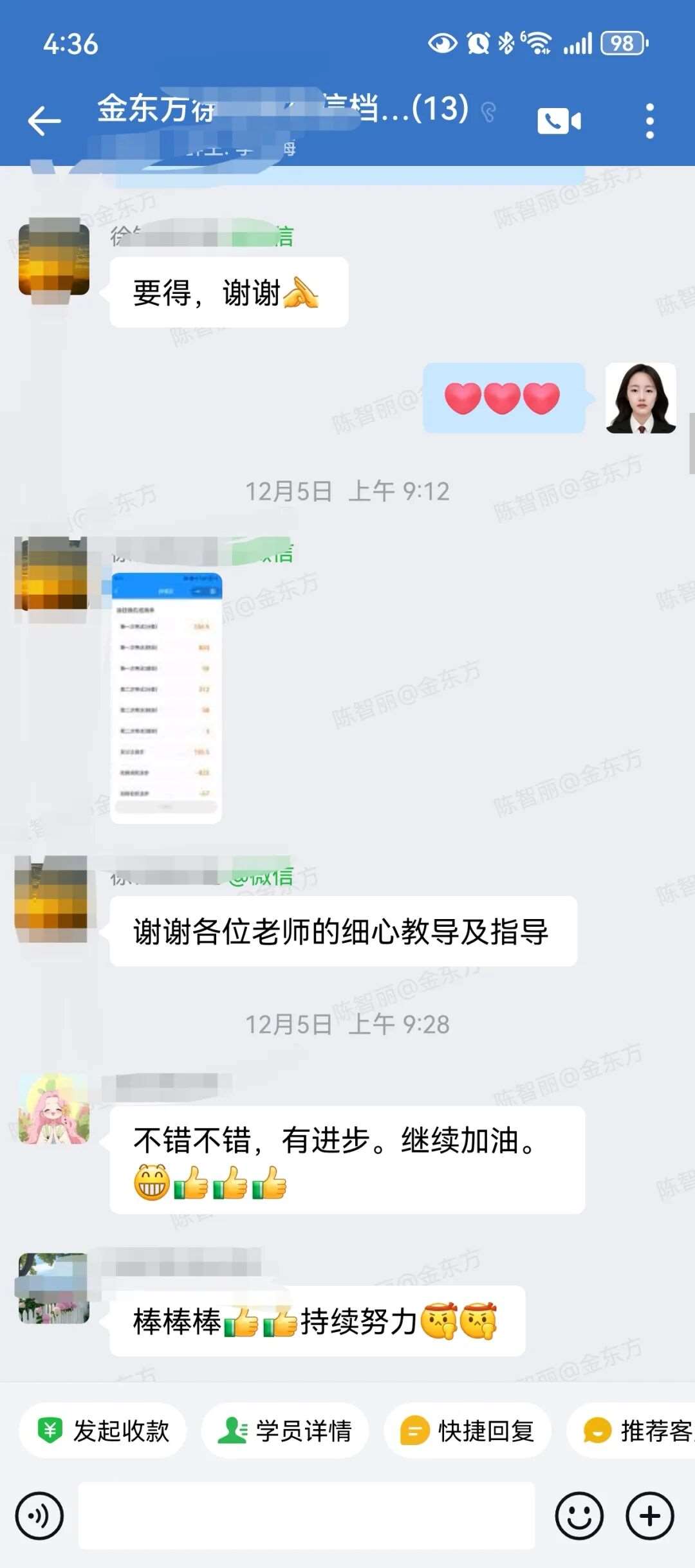Open the shared score screenshot image
The image size is (695, 1568).
pos(166,697)
